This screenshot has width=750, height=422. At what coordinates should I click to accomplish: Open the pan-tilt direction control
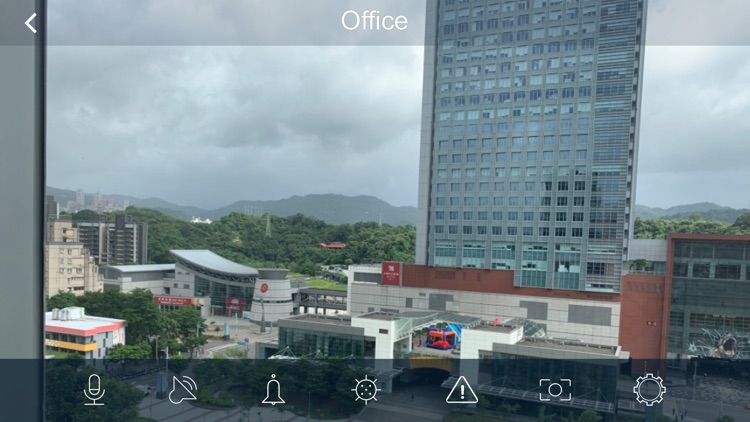pyautogui.click(x=366, y=390)
